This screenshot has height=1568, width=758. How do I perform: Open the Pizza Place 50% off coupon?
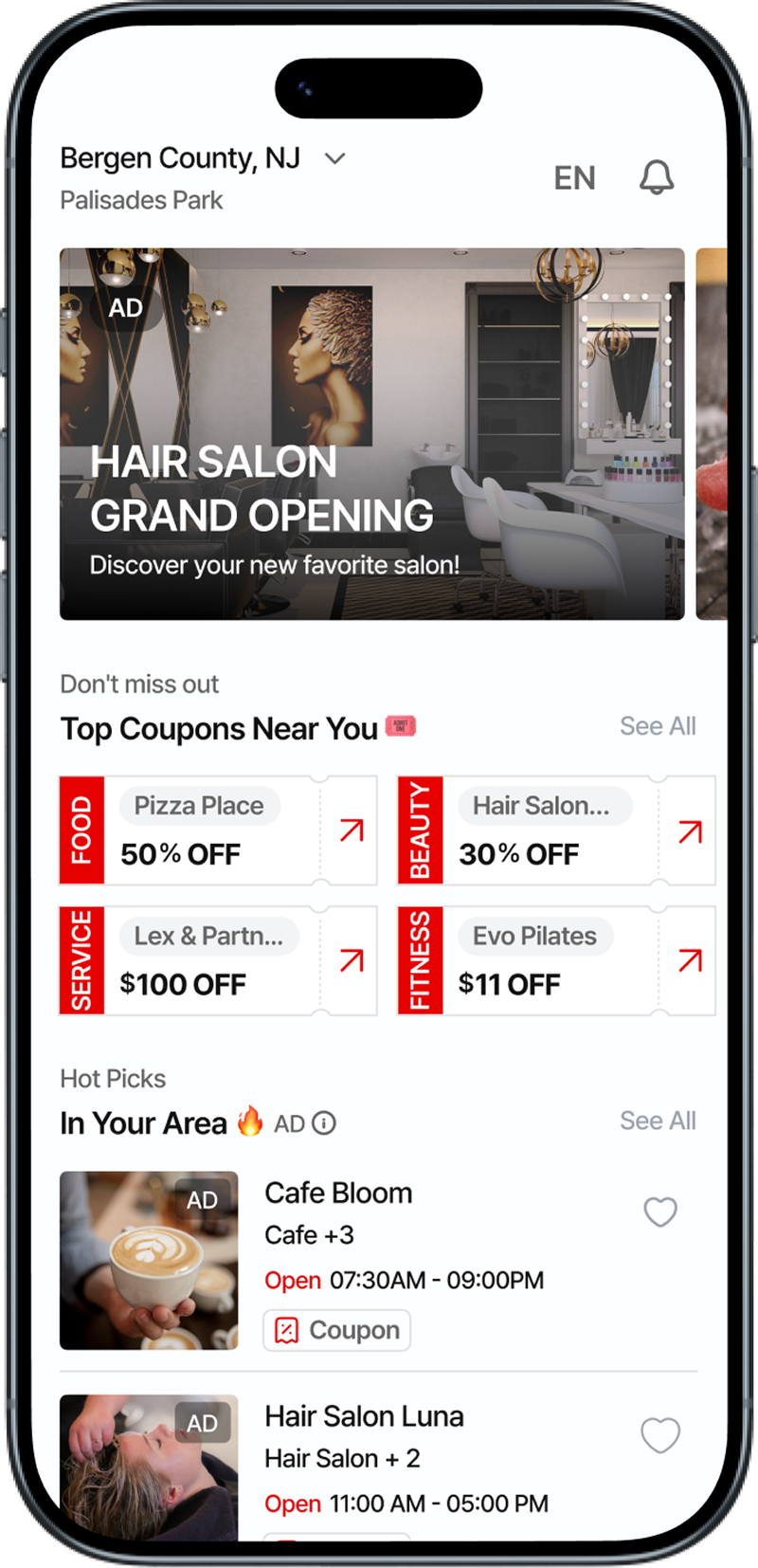click(218, 830)
